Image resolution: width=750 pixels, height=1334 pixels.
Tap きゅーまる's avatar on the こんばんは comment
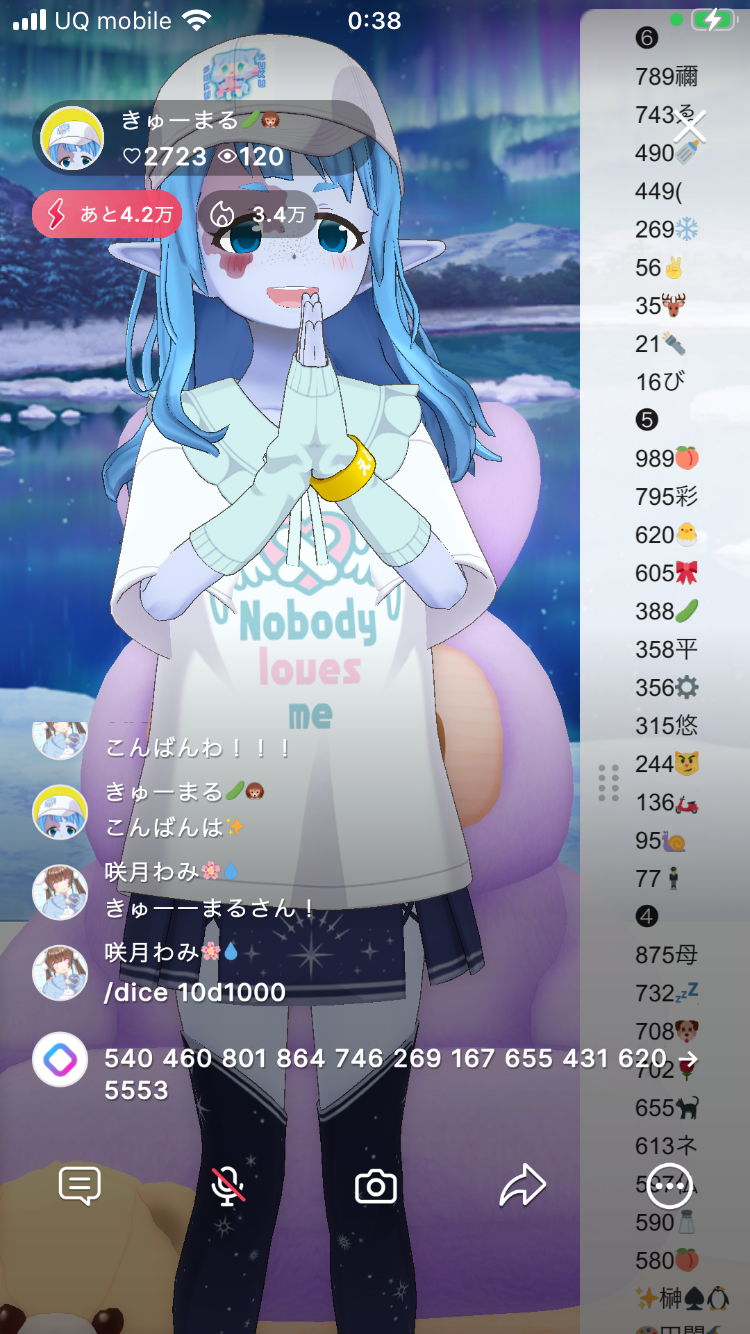click(x=60, y=811)
